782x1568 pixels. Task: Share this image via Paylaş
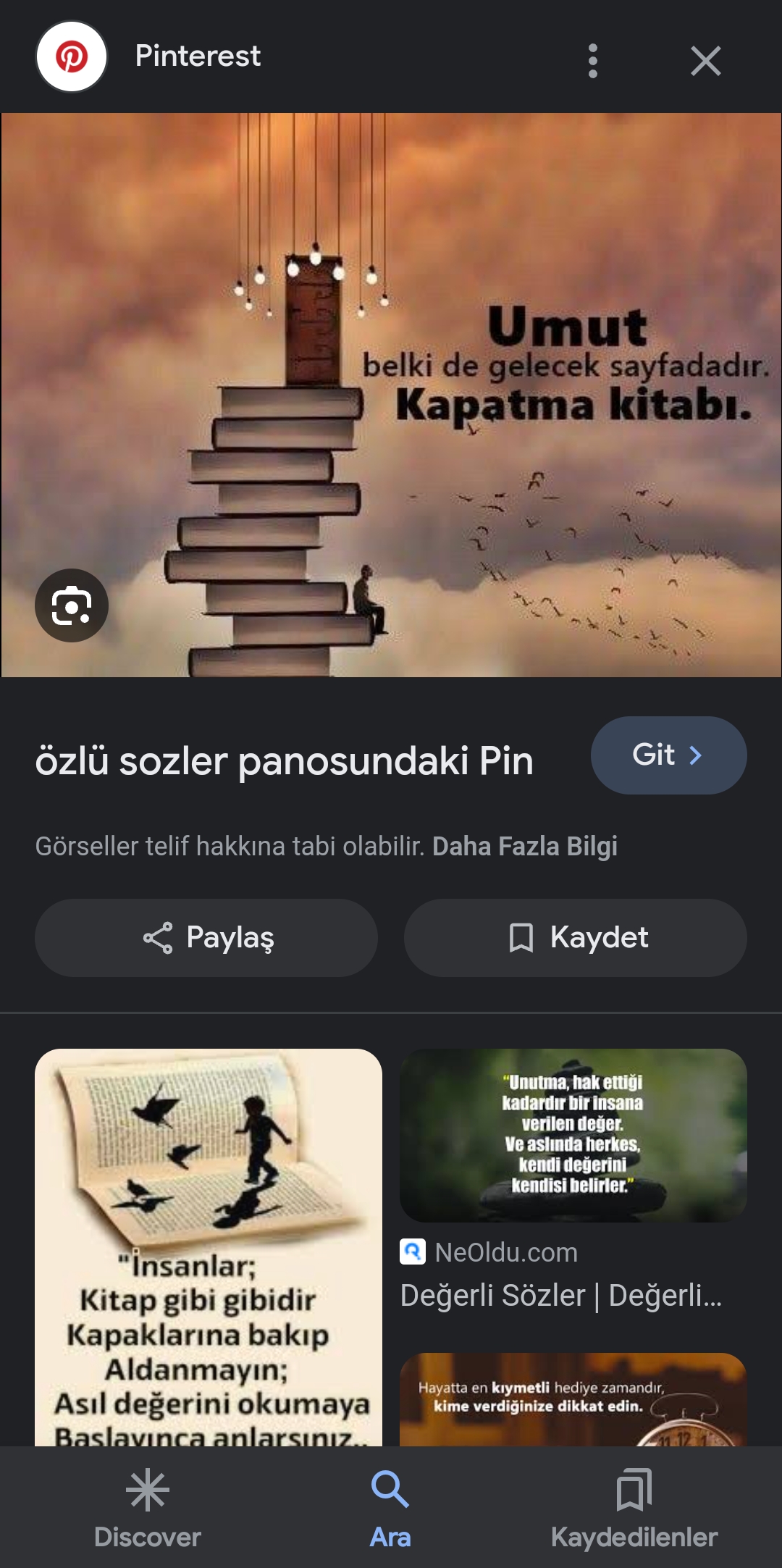pos(206,938)
